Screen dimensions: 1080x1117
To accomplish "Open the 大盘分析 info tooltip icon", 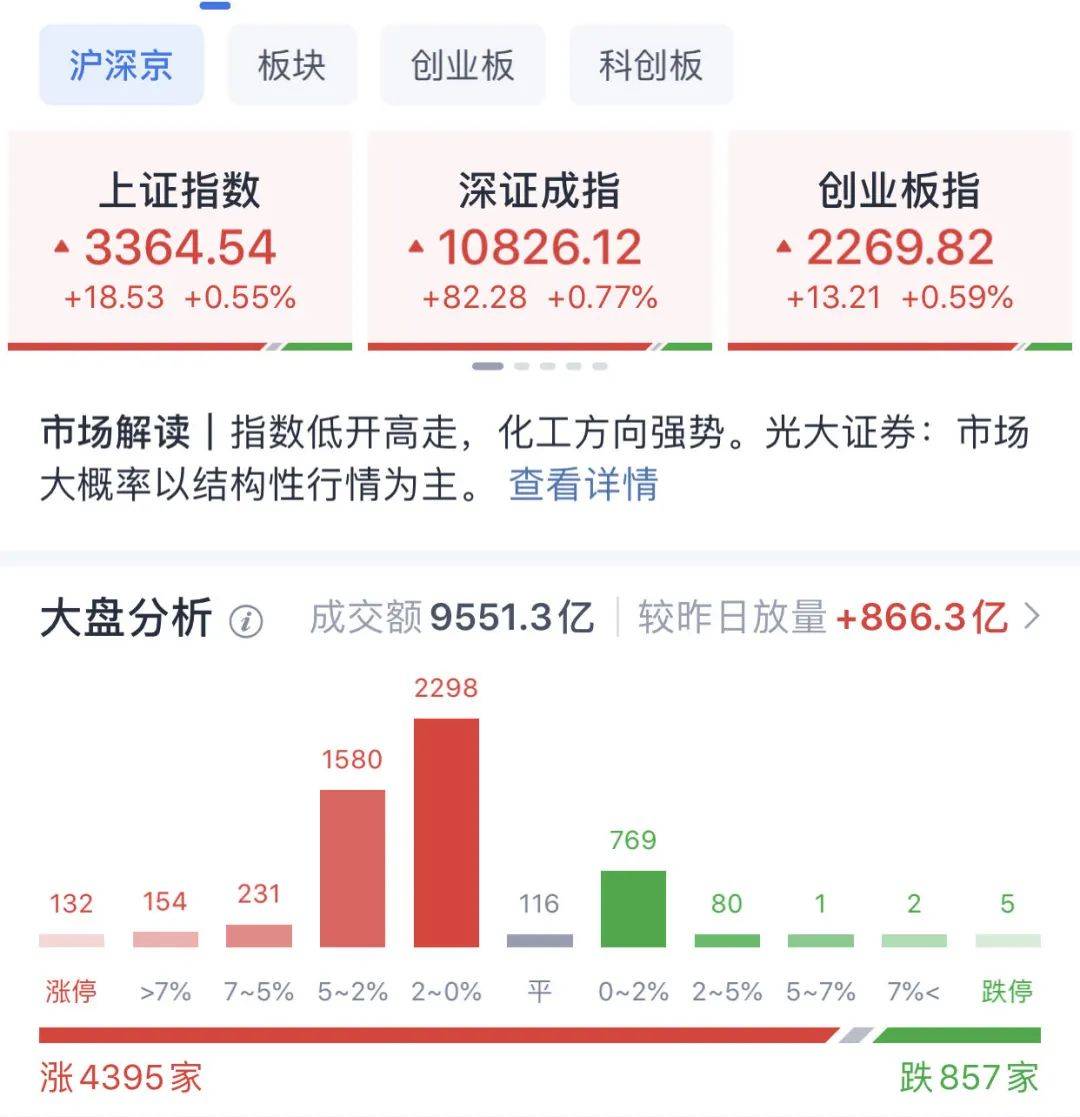I will pyautogui.click(x=245, y=620).
